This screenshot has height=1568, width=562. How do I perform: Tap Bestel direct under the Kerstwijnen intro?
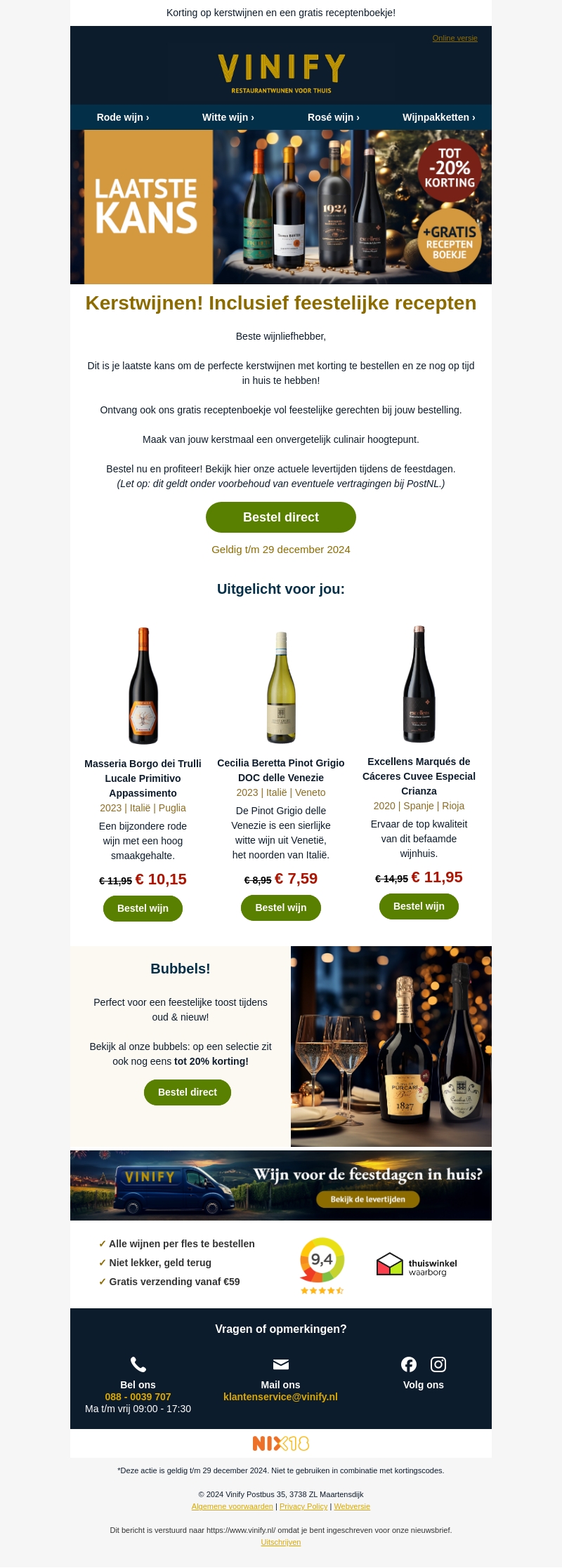(281, 517)
